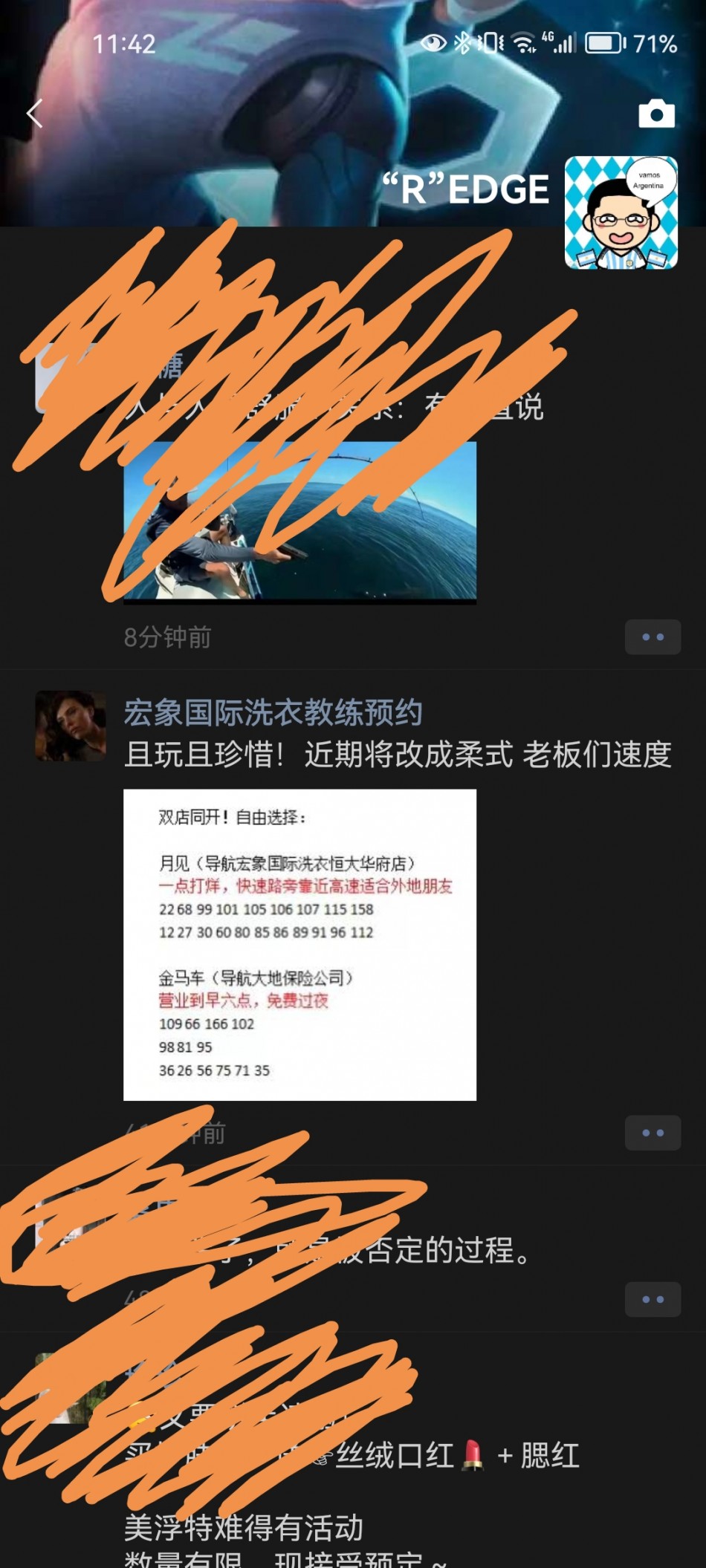The width and height of the screenshot is (706, 1568).
Task: Open 宏象国际洗衣教练预约 profile name
Action: [x=273, y=713]
